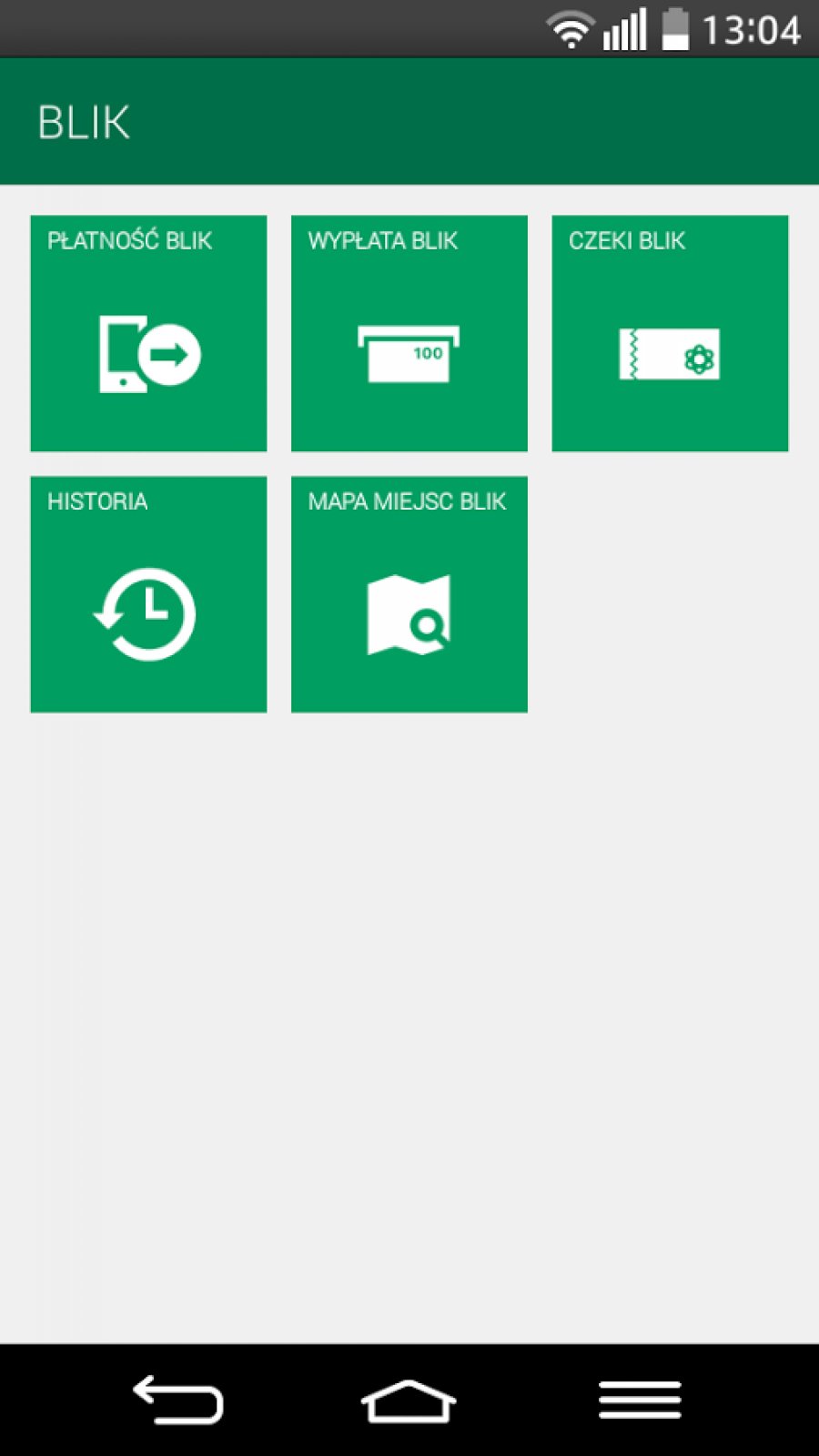Tap the MAPA MIEJSC BLIK map search icon
This screenshot has width=819, height=1456.
[409, 614]
